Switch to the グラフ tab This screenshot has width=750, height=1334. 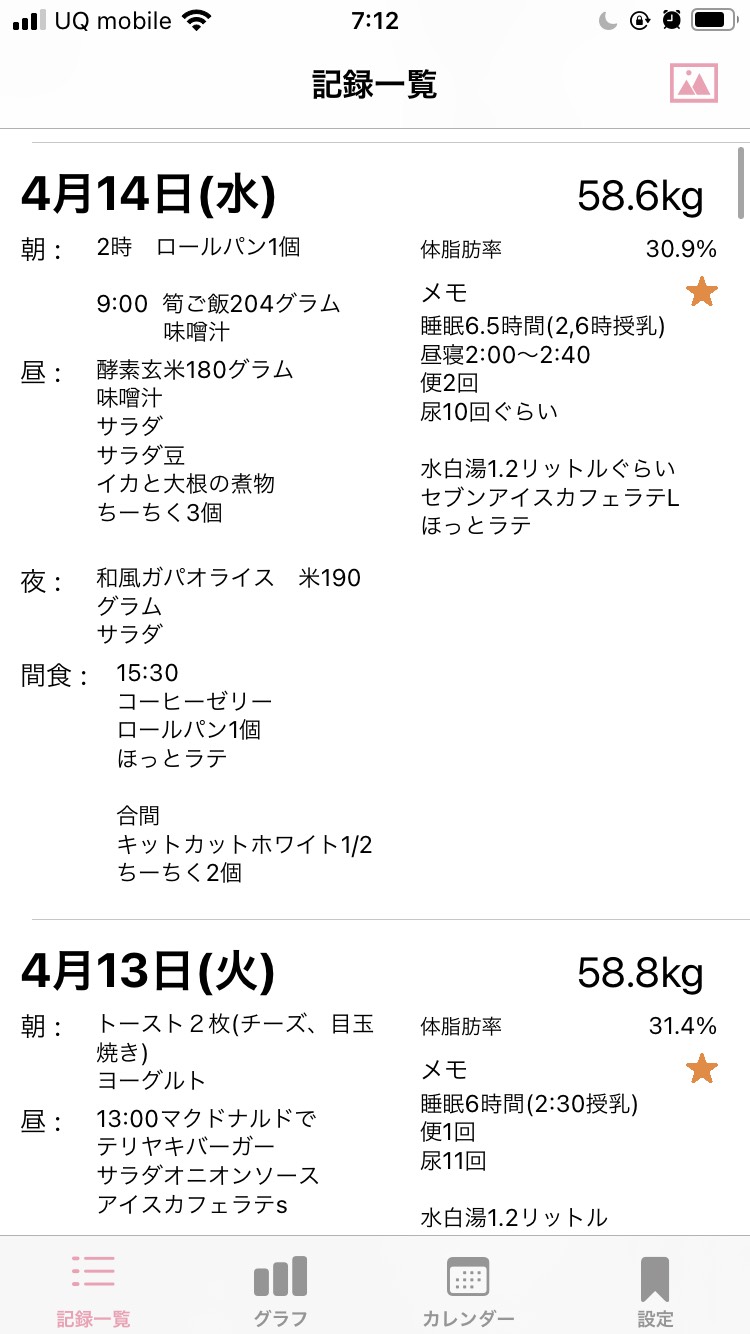coord(280,1290)
